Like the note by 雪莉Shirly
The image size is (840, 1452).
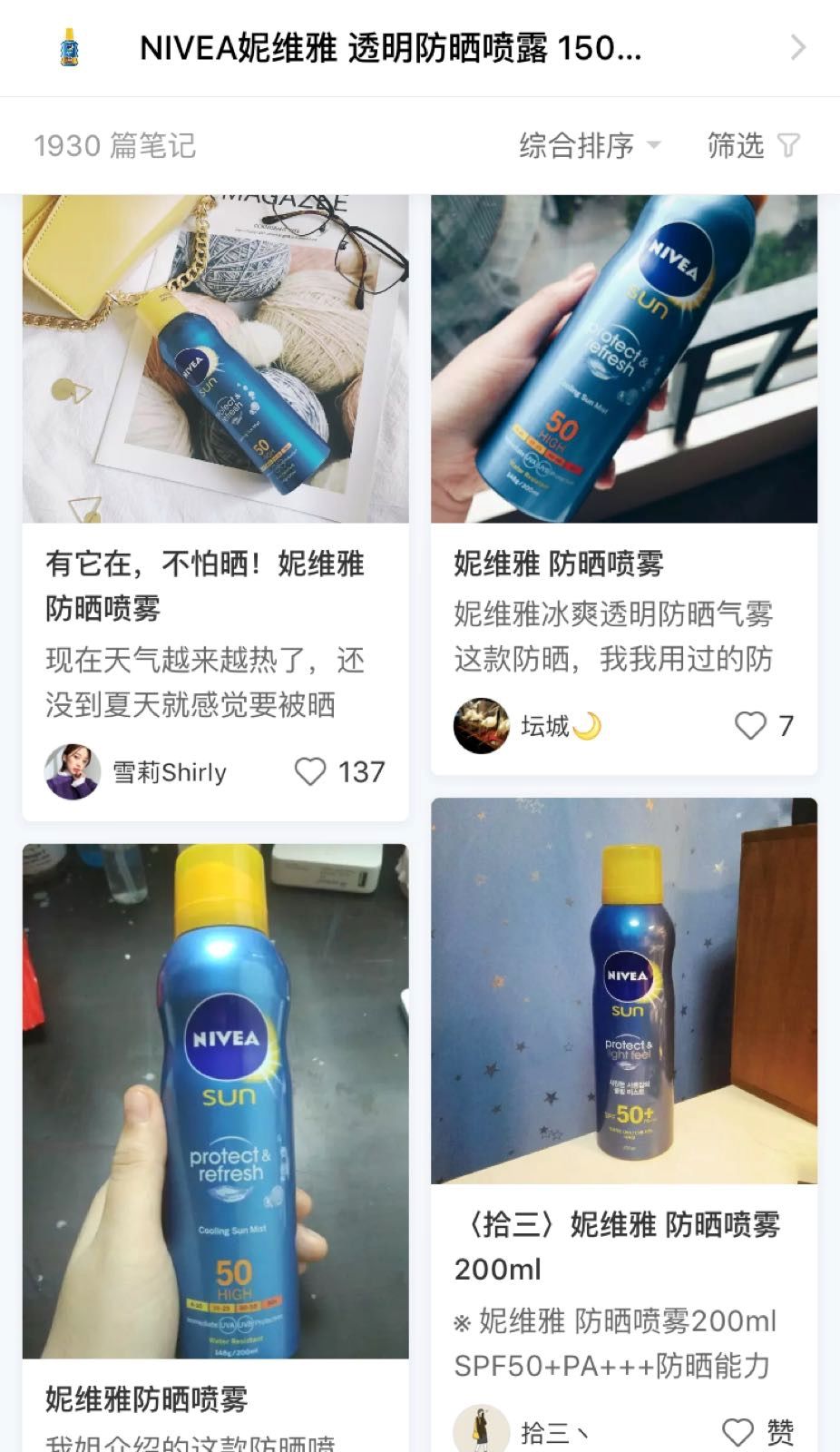pyautogui.click(x=310, y=772)
